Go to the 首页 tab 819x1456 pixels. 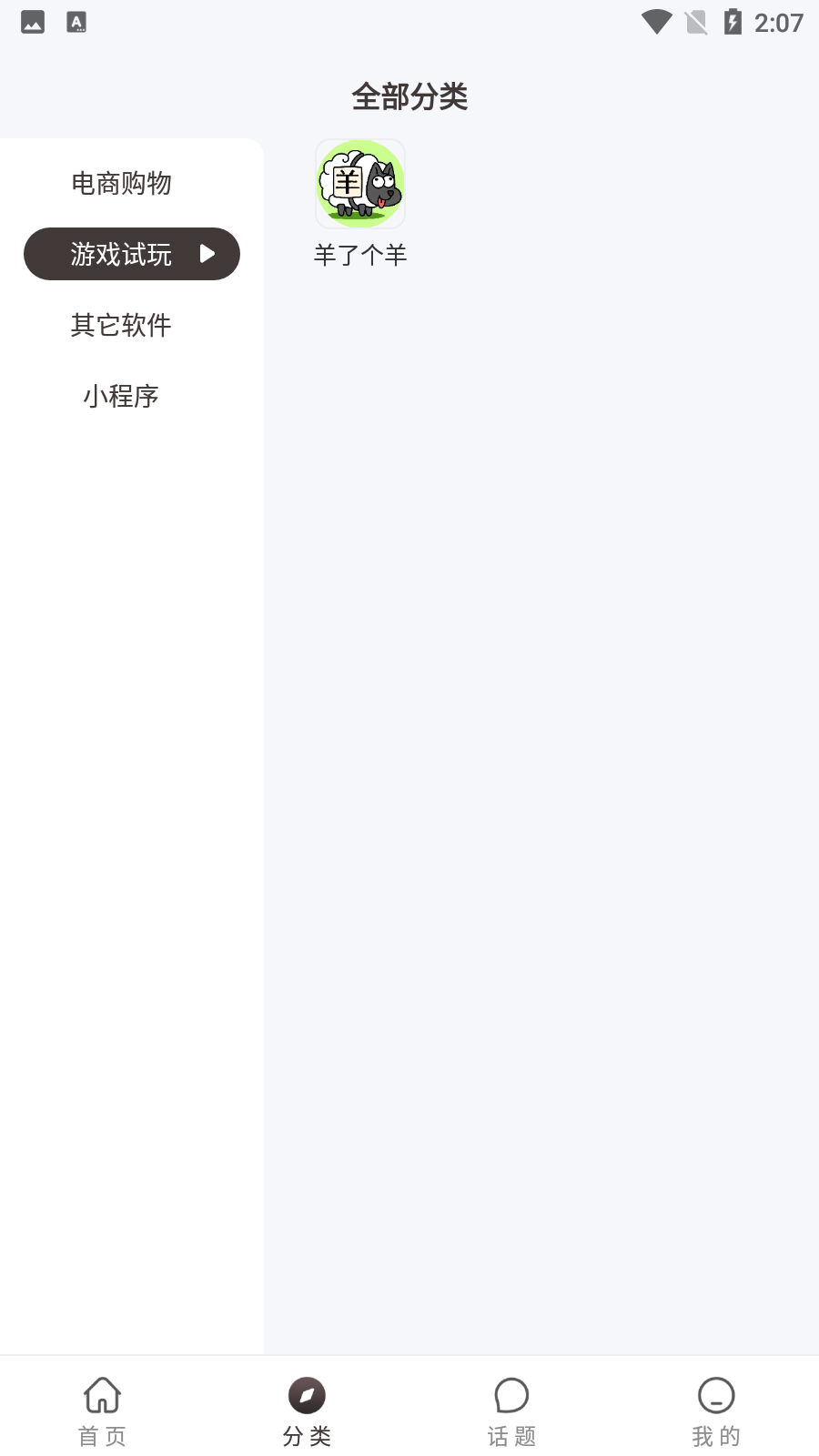[x=102, y=1409]
